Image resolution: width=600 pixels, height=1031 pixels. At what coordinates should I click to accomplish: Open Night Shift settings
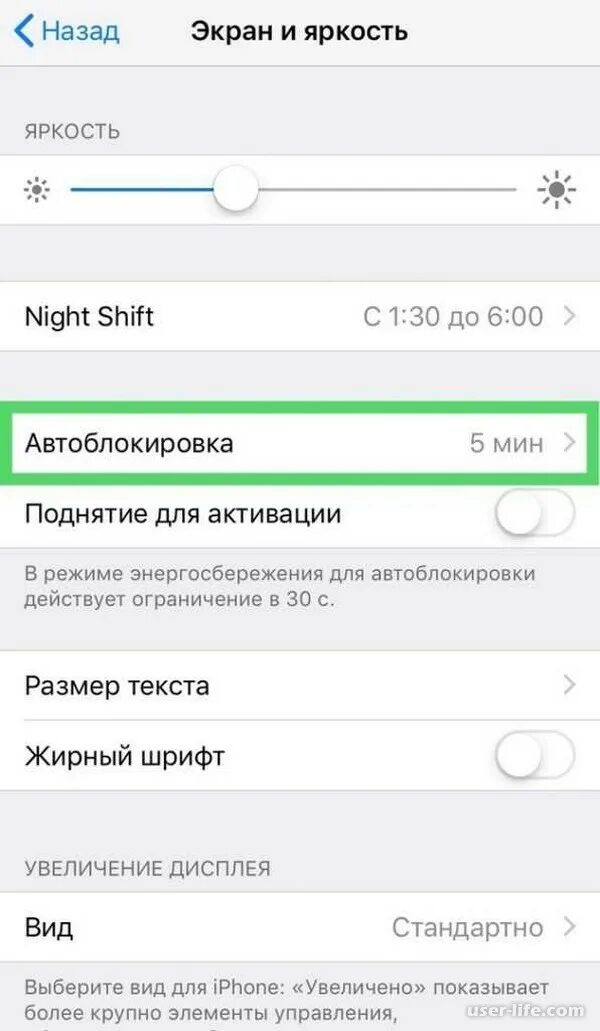tap(300, 317)
